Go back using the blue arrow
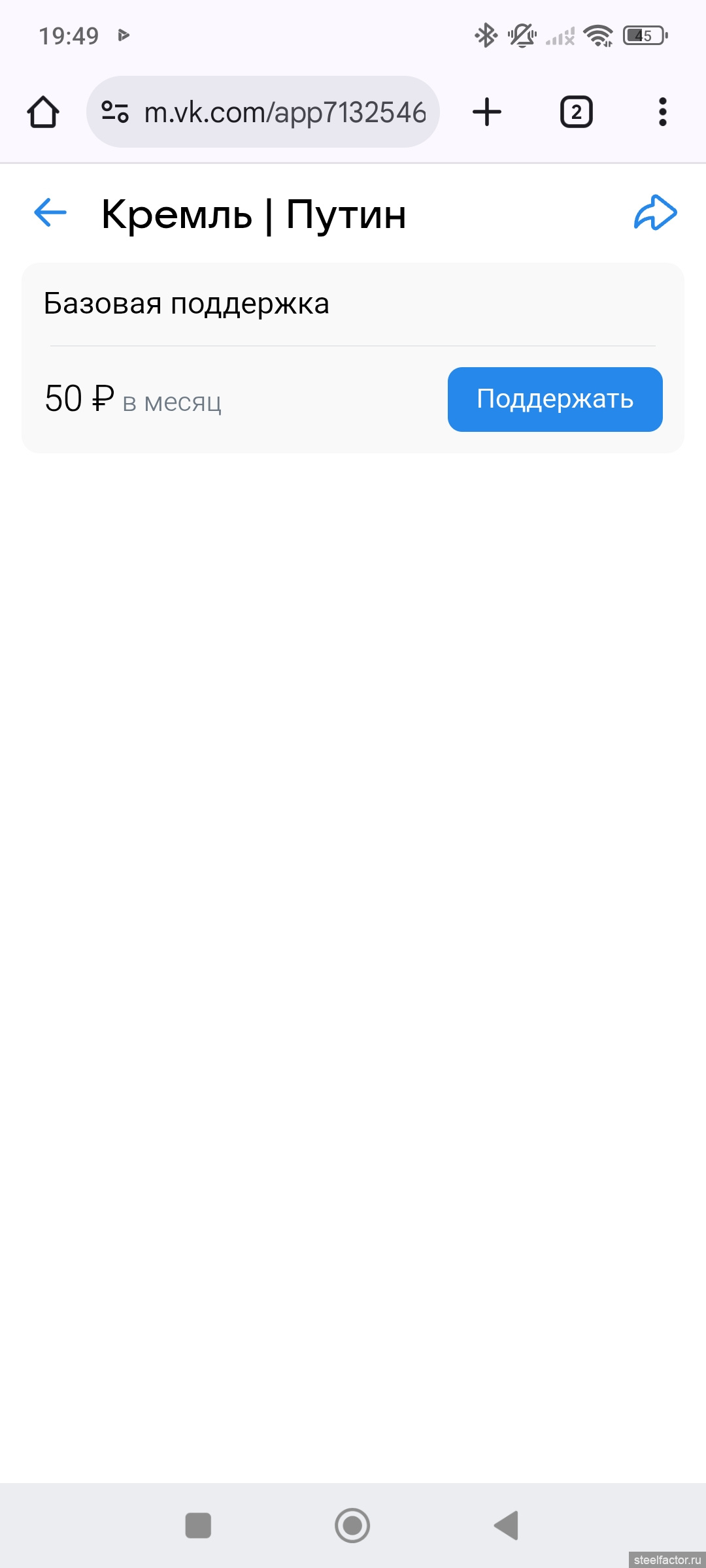706x1568 pixels. 50,213
